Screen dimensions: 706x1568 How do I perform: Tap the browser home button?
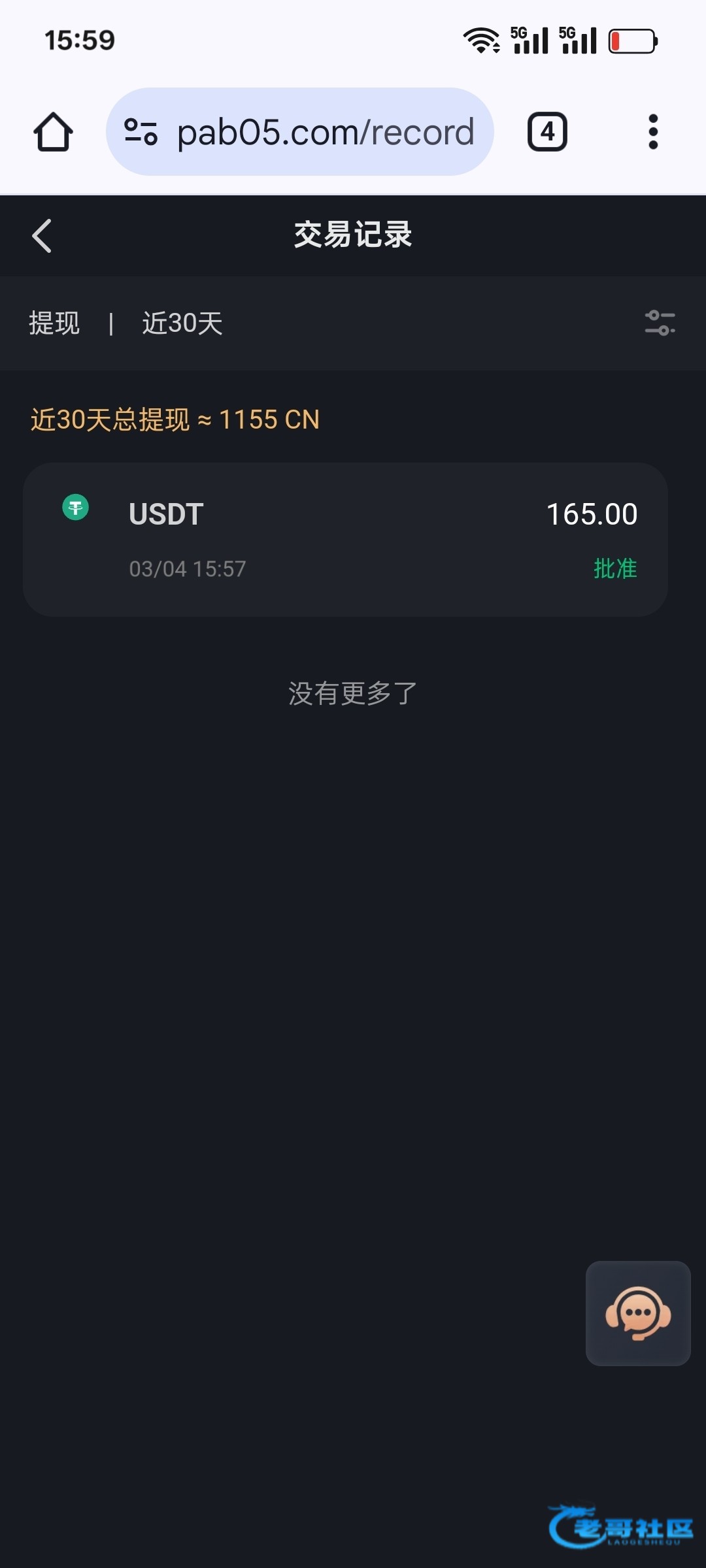point(53,132)
